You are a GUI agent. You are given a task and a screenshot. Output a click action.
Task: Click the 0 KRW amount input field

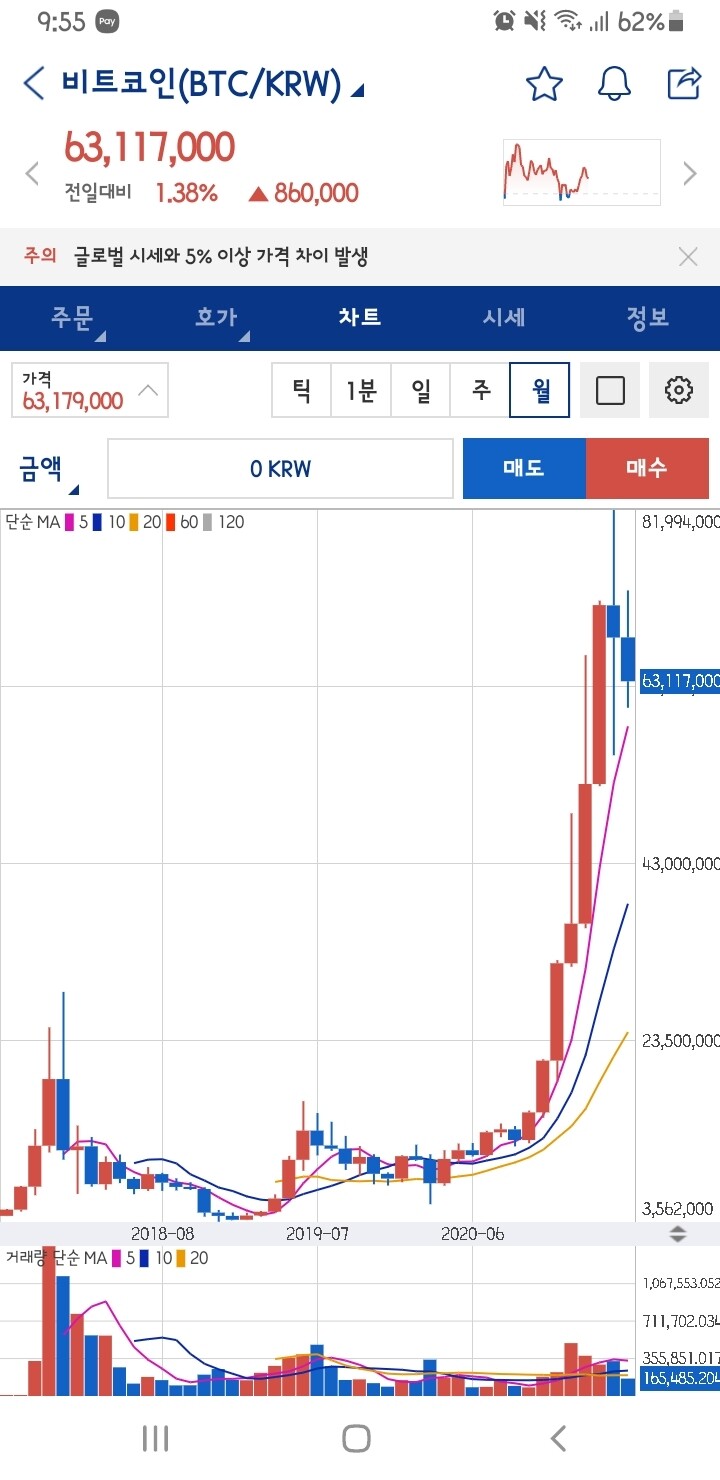tap(280, 468)
